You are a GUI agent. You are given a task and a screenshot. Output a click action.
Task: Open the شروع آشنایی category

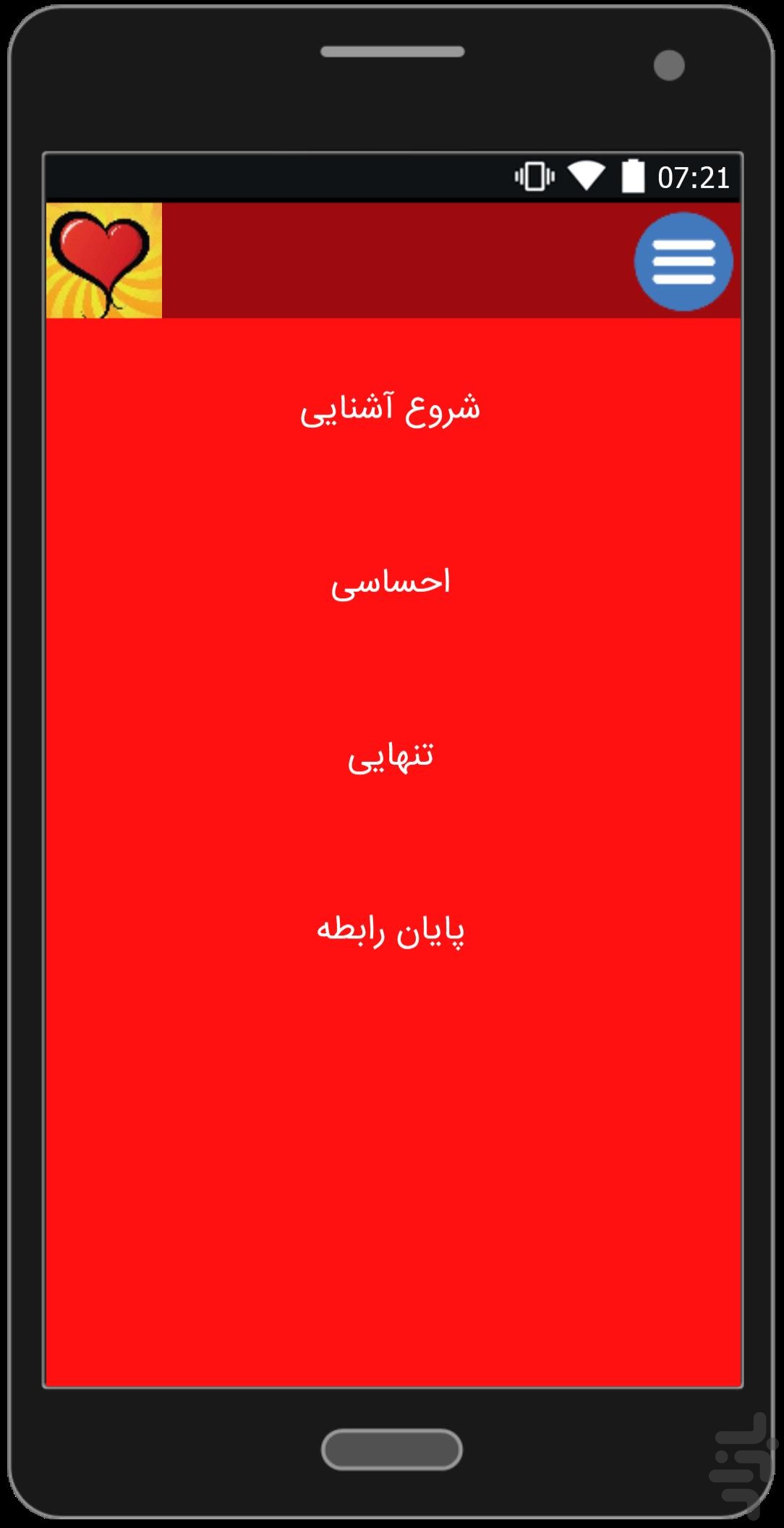click(x=391, y=409)
